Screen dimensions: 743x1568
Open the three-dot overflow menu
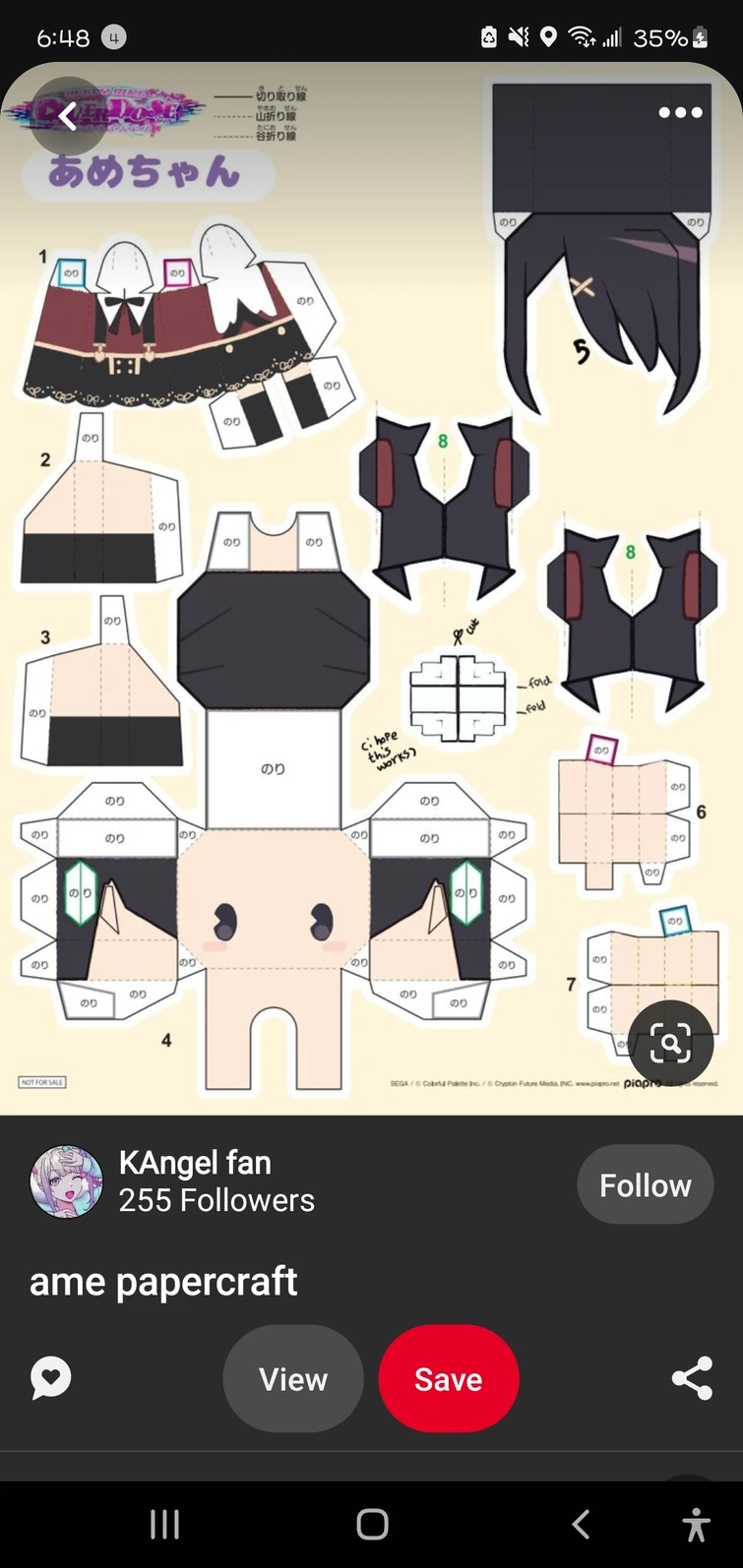tap(680, 112)
